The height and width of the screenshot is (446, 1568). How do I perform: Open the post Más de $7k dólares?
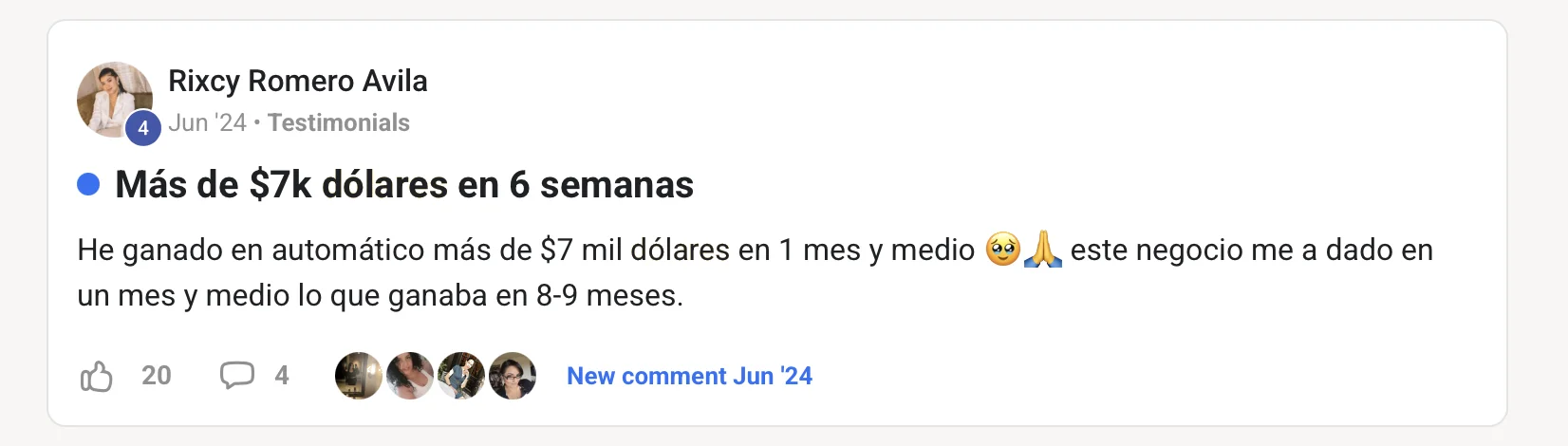pyautogui.click(x=403, y=185)
